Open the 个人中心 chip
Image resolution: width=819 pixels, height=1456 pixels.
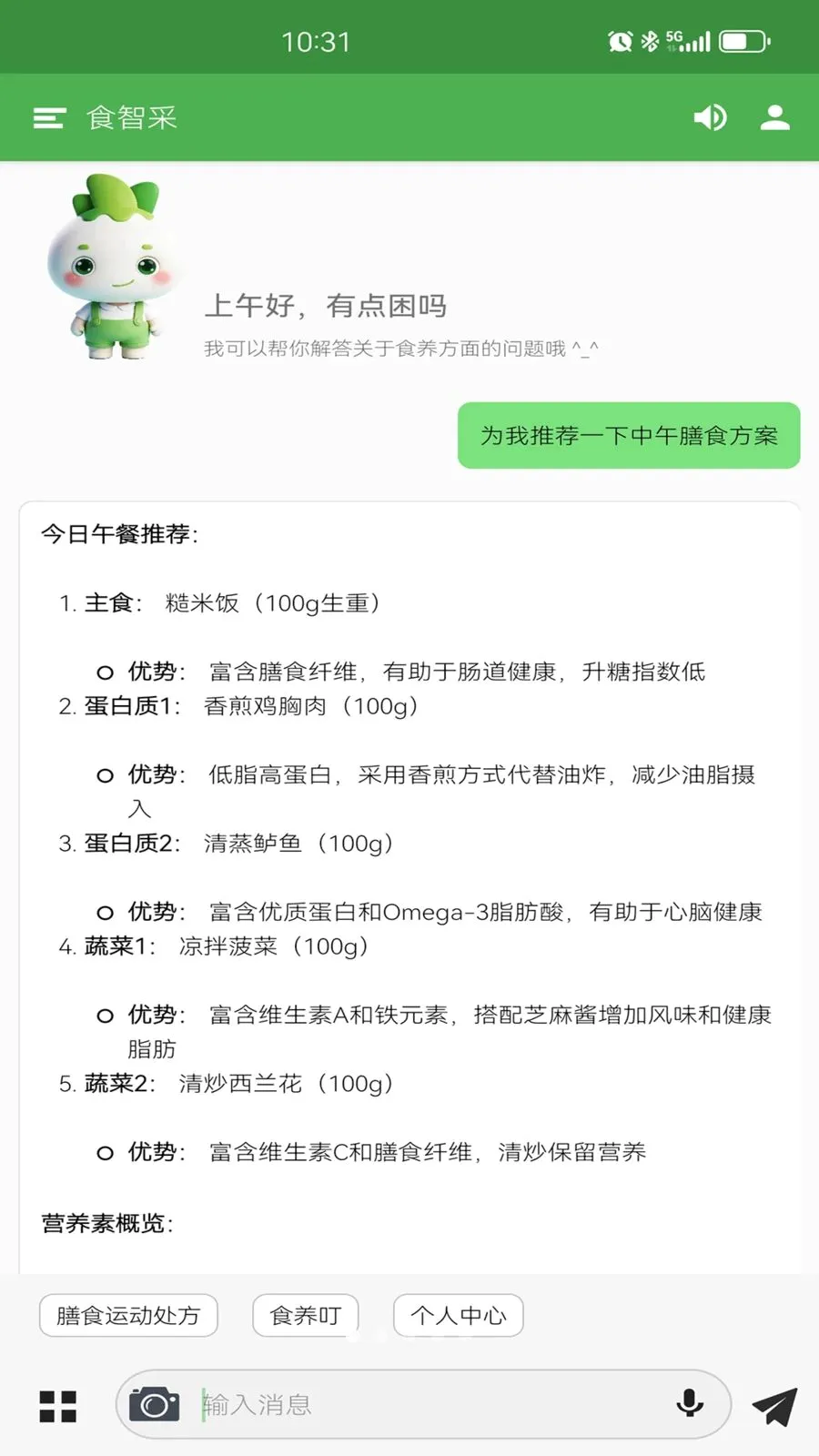(459, 1315)
